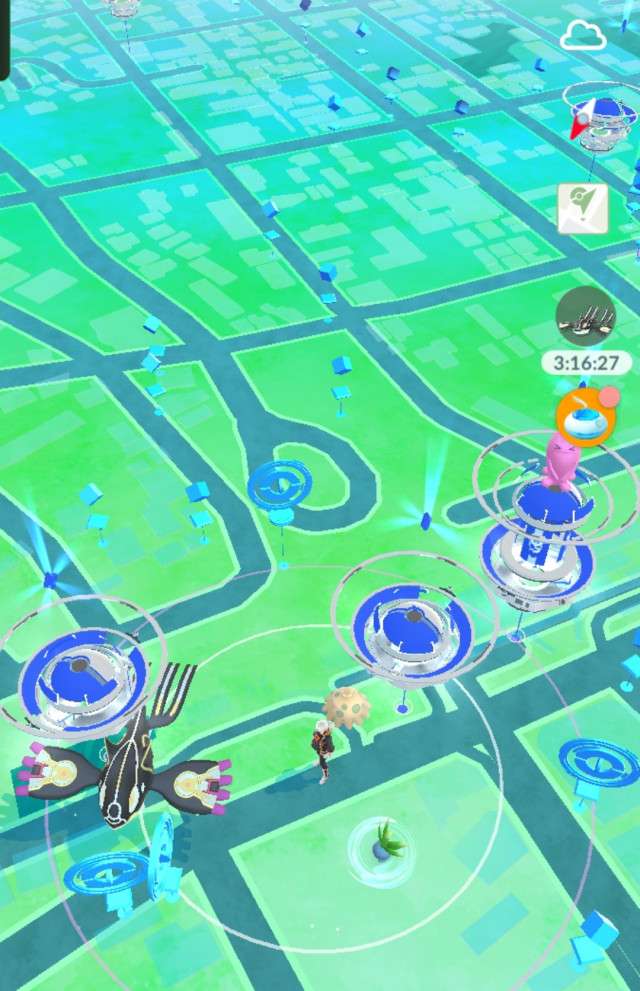Open the dark raid icon above the timer

pos(585,316)
